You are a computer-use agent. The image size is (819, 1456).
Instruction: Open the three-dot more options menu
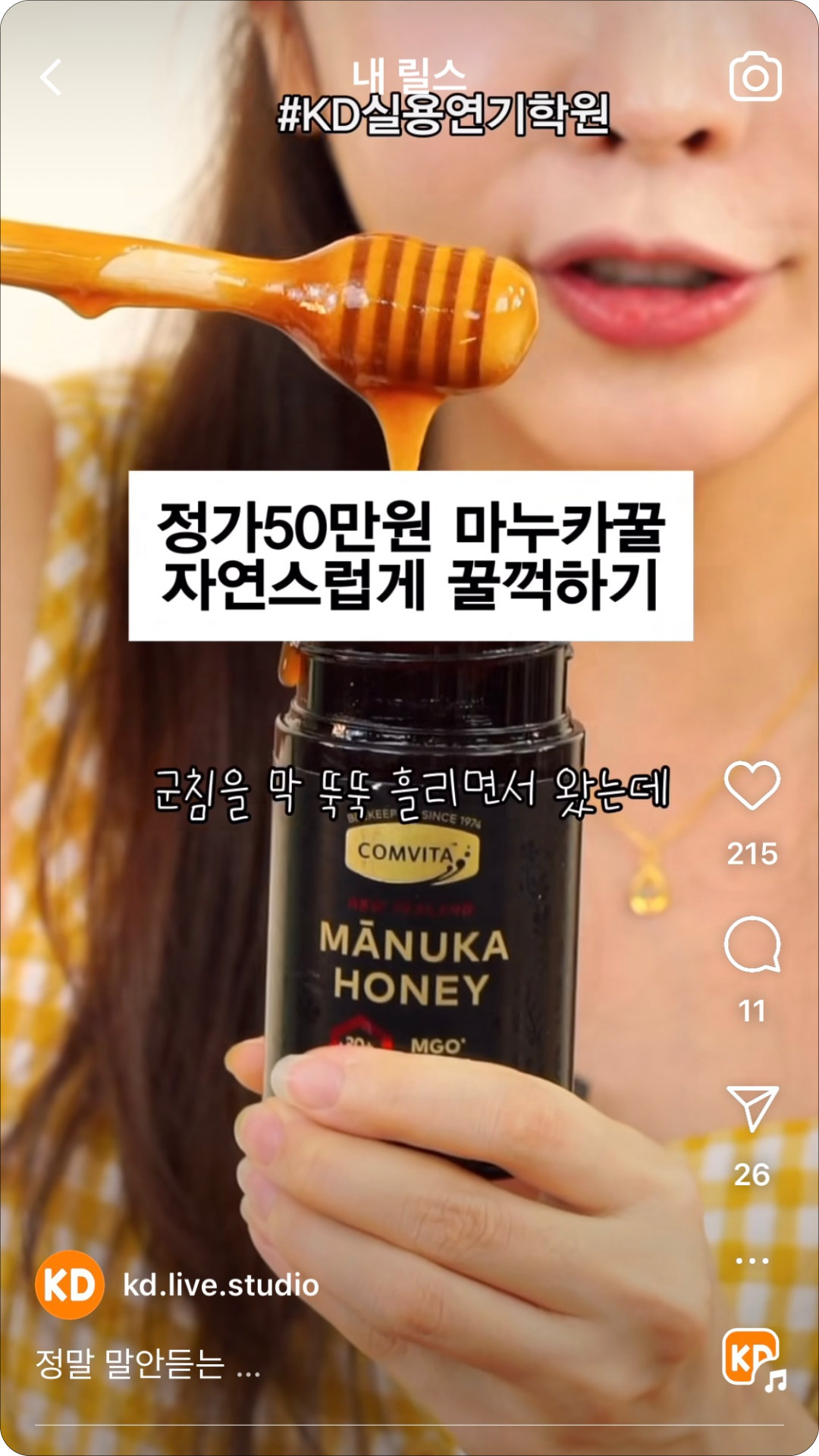[x=752, y=1261]
